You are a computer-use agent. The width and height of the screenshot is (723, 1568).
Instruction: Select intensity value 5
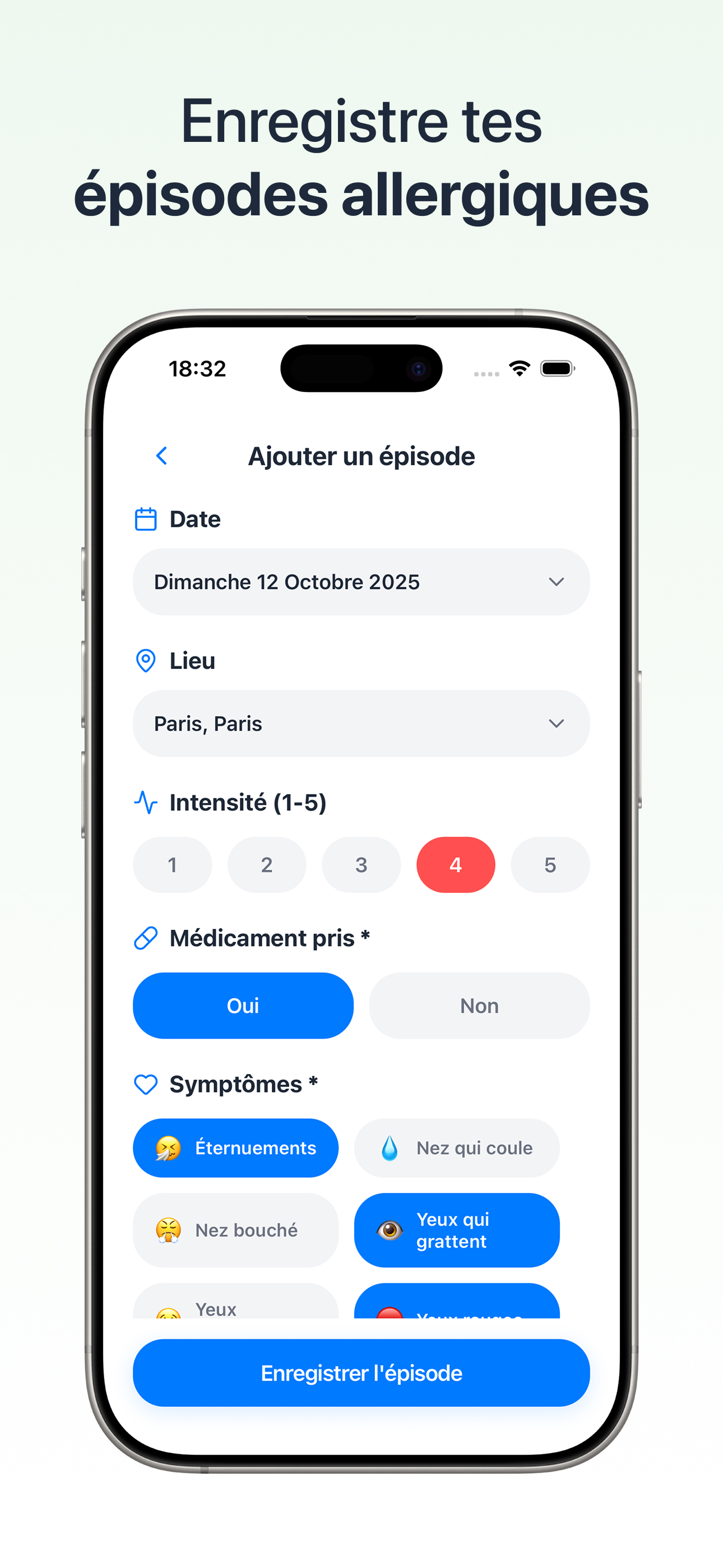(550, 864)
